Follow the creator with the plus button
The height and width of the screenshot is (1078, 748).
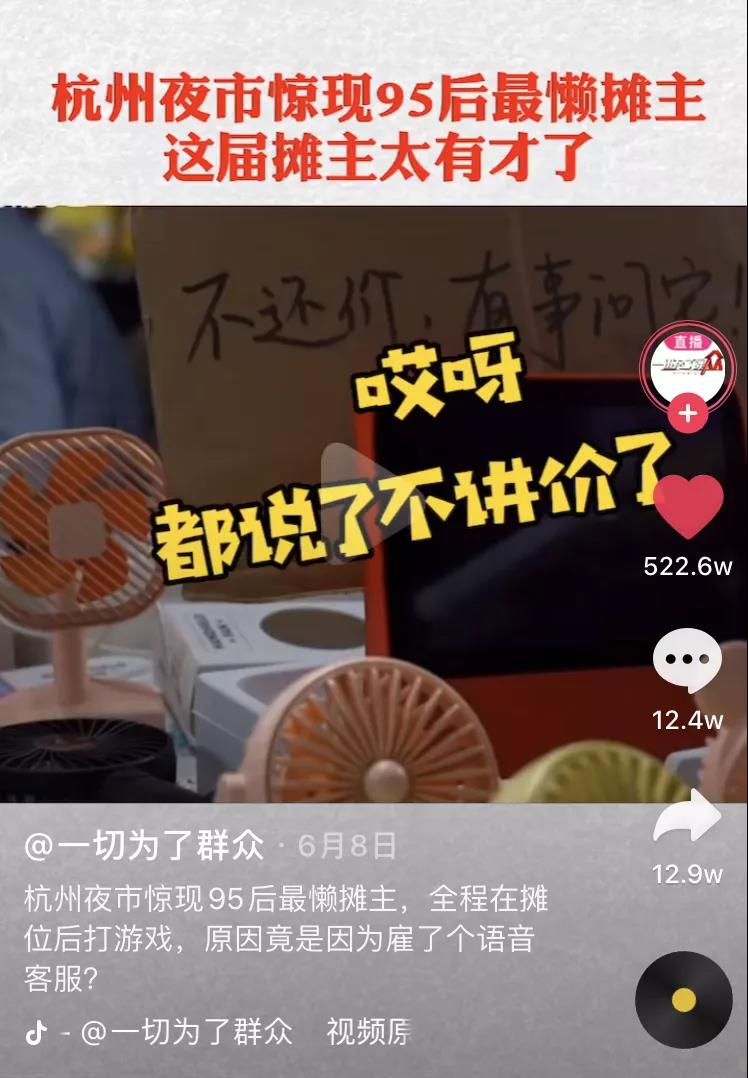[x=687, y=413]
